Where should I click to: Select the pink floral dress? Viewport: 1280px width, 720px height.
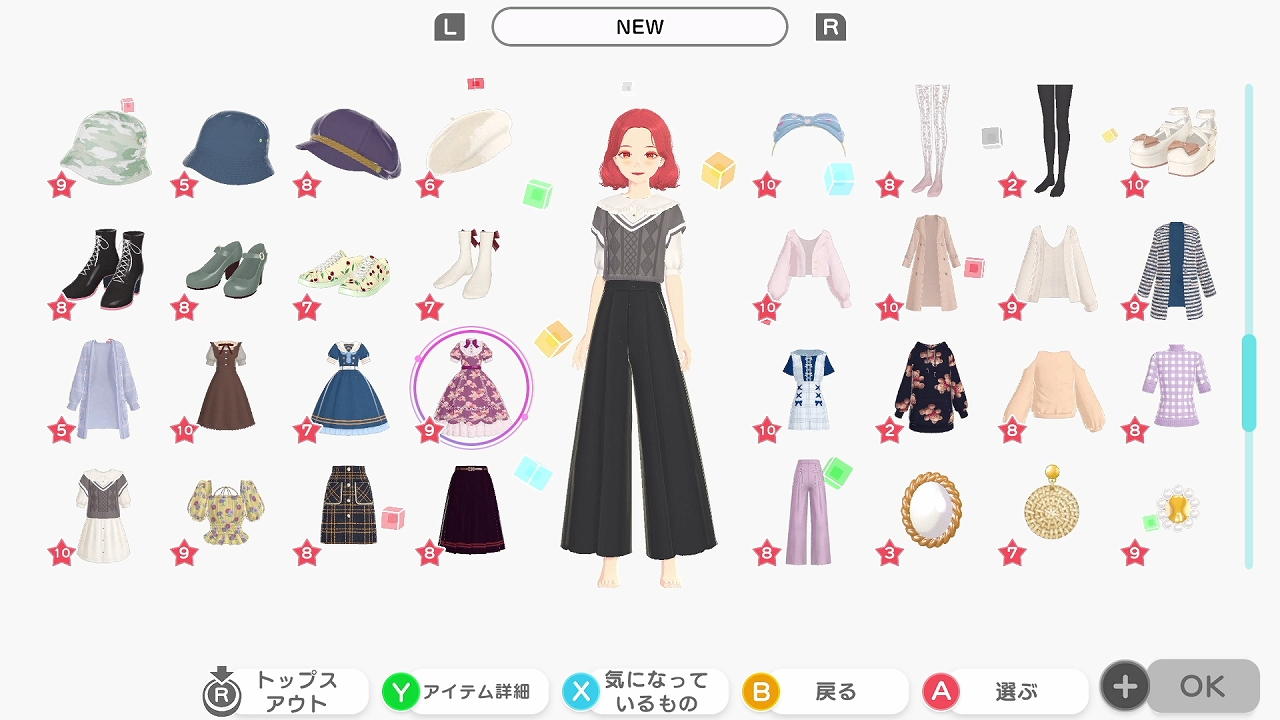[471, 388]
